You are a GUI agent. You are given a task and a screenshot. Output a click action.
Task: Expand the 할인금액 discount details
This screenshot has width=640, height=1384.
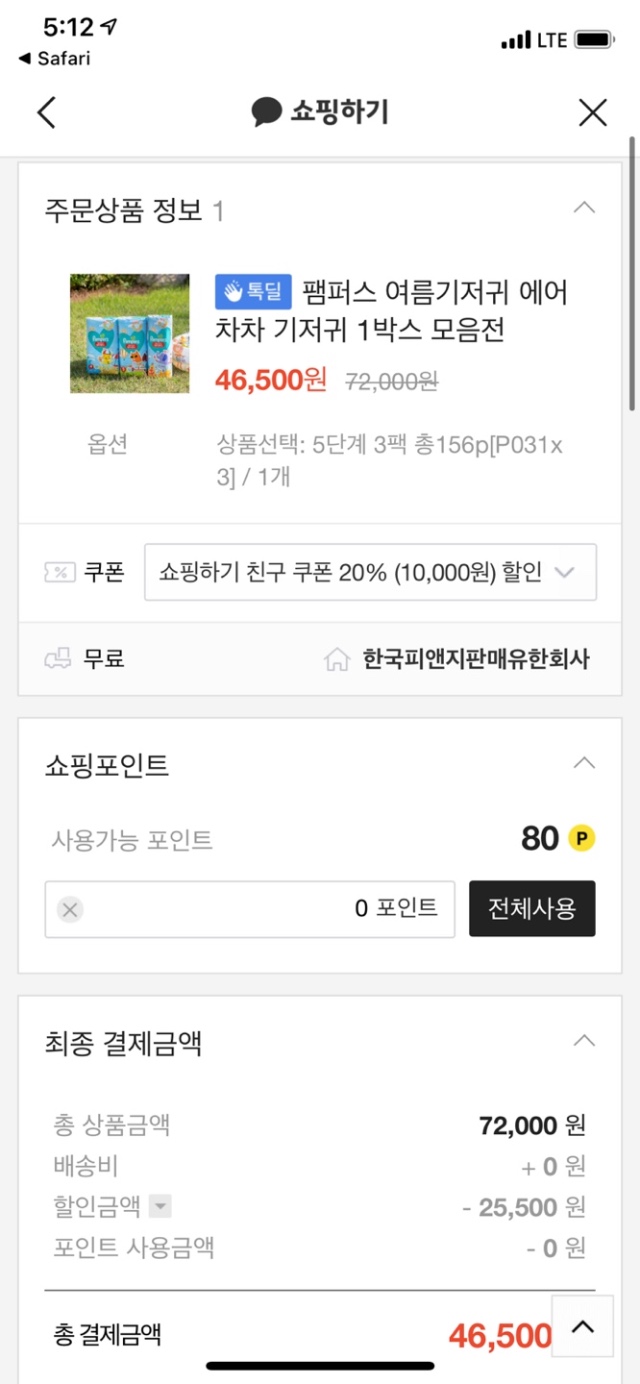click(160, 1207)
